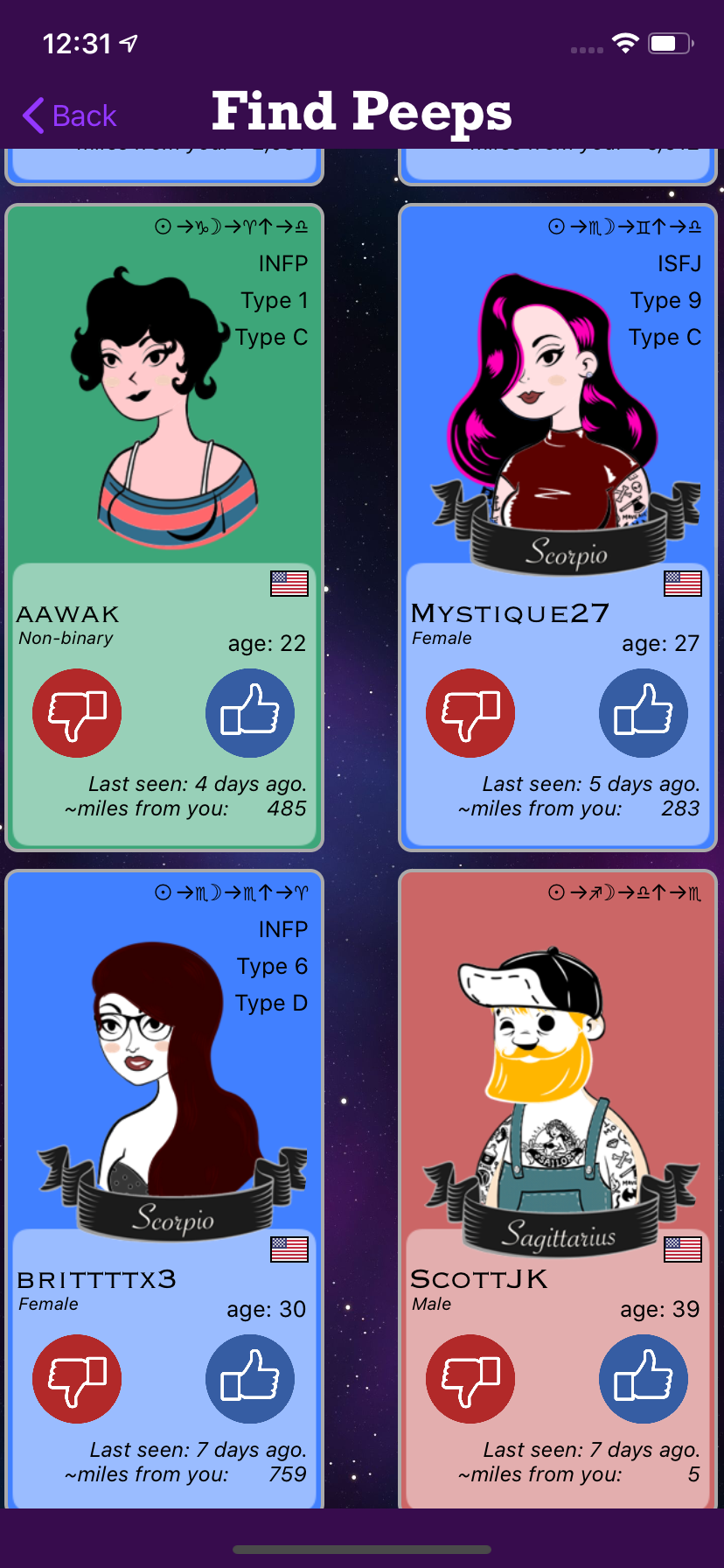Like ScottJK's profile
The width and height of the screenshot is (724, 1568).
tap(644, 1379)
